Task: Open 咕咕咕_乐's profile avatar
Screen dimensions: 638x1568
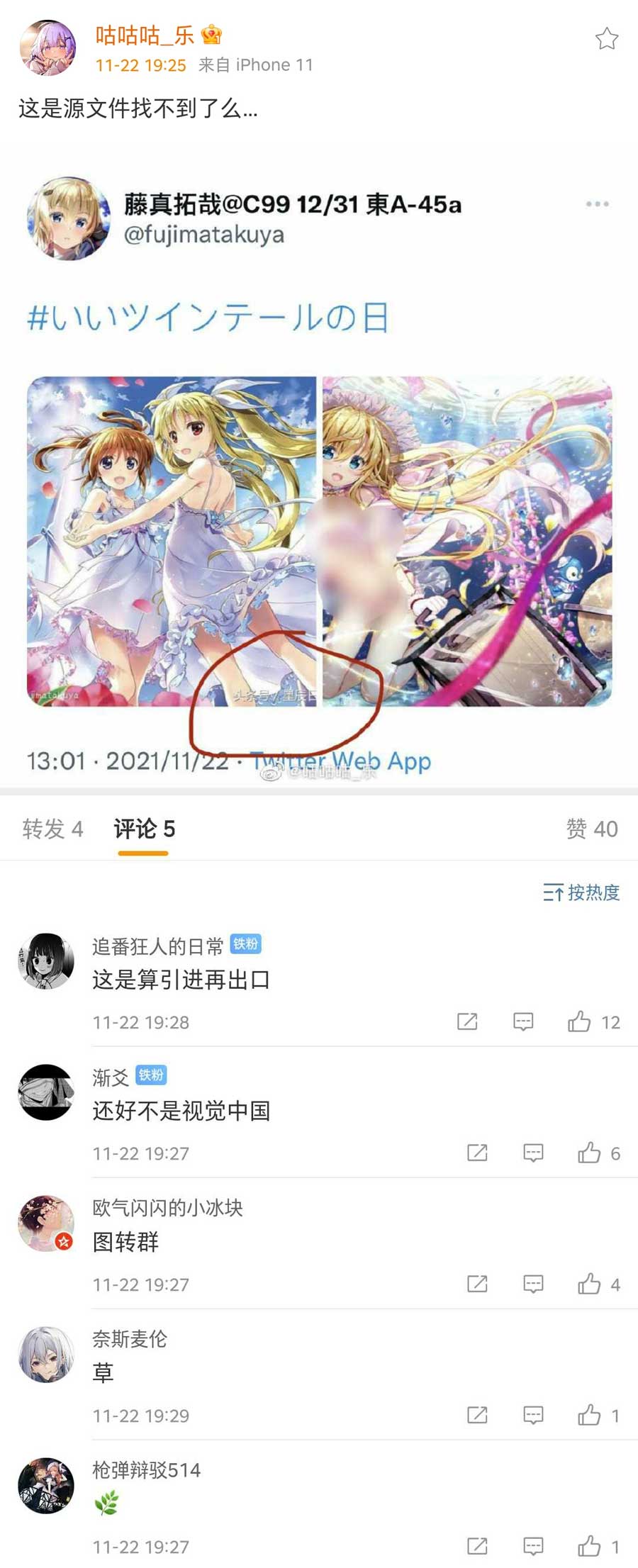Action: (x=47, y=47)
